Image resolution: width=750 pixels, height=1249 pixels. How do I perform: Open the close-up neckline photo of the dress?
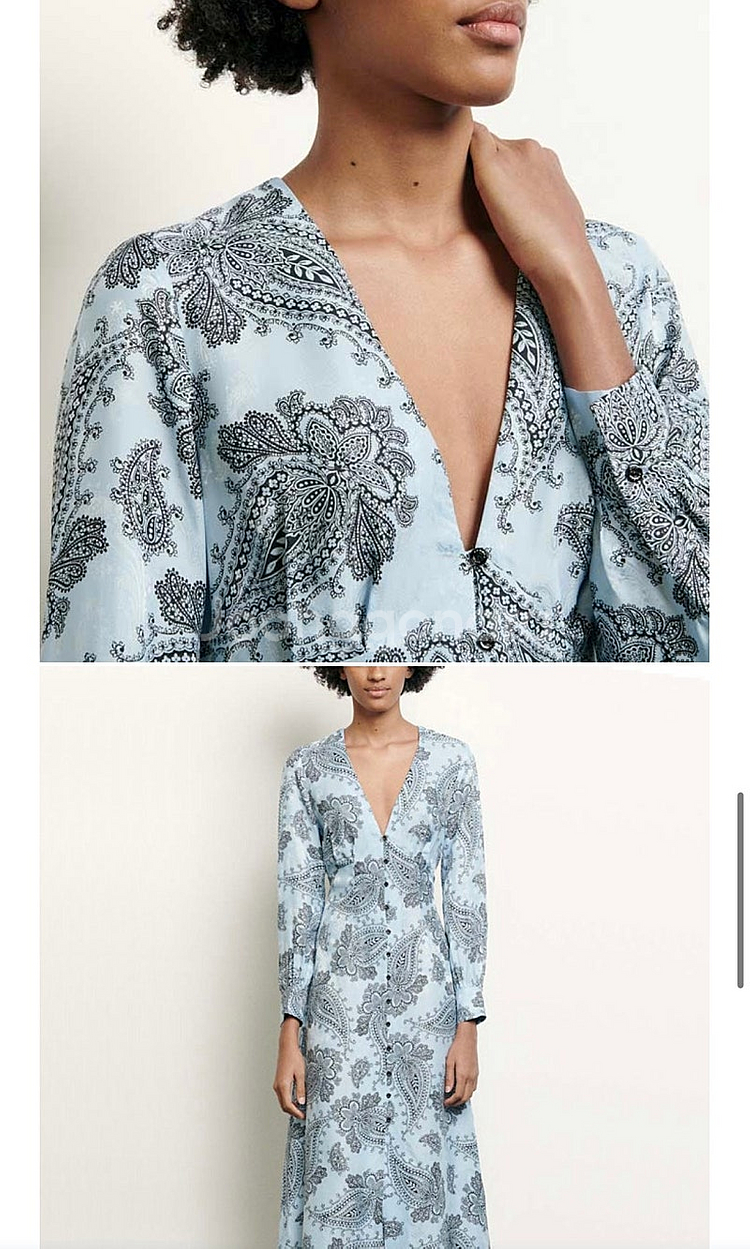[374, 330]
